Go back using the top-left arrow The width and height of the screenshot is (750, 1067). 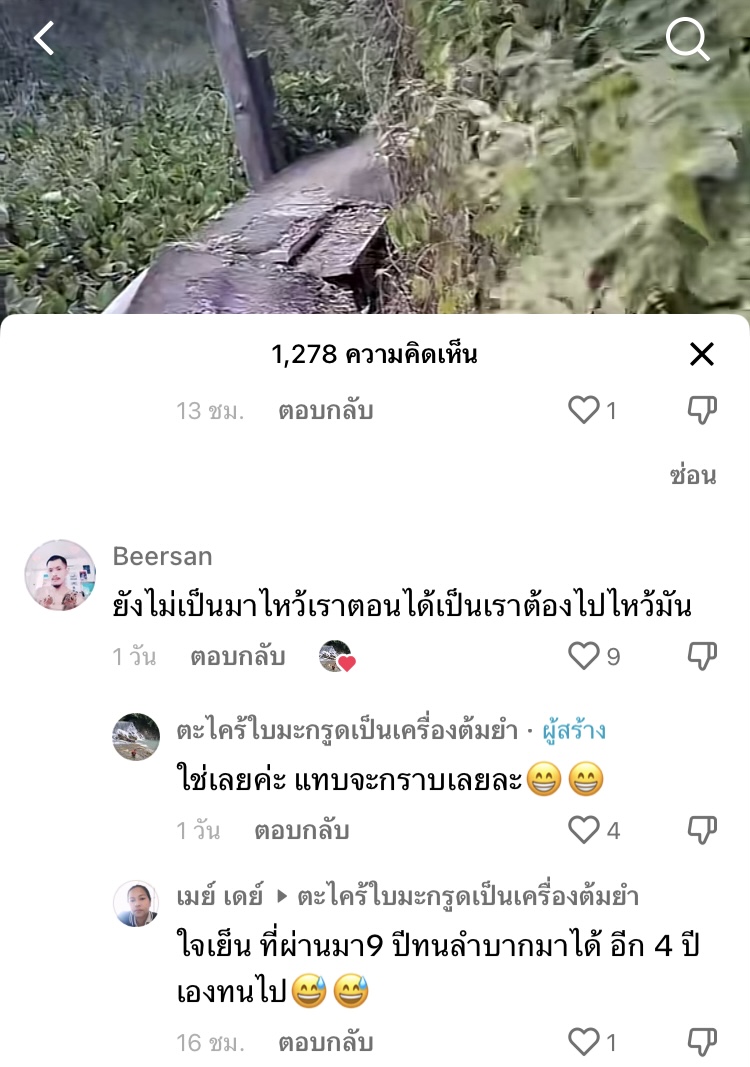click(44, 39)
